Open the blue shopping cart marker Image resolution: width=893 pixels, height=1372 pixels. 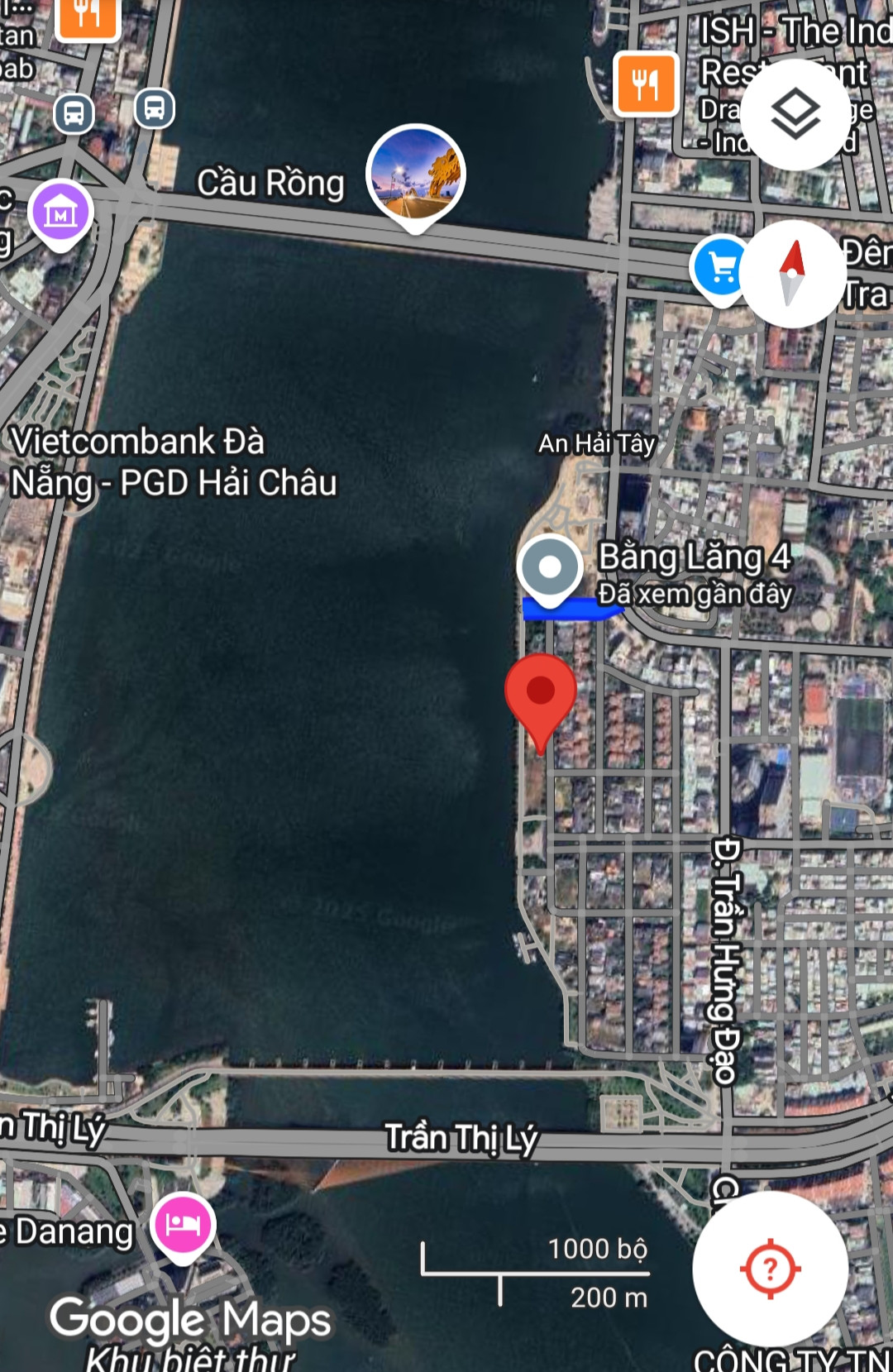click(x=719, y=267)
